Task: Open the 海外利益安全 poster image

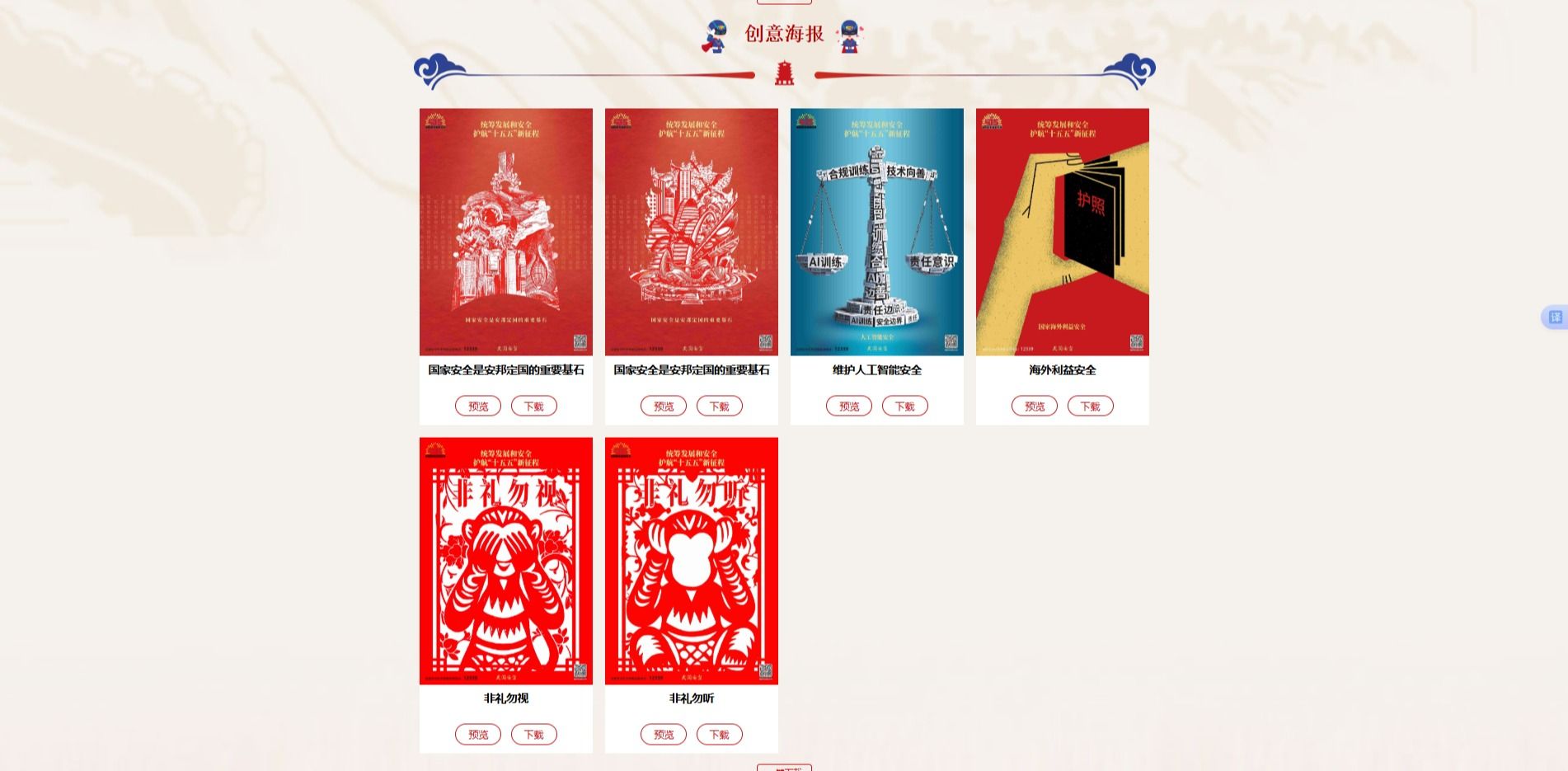Action: coord(1062,232)
